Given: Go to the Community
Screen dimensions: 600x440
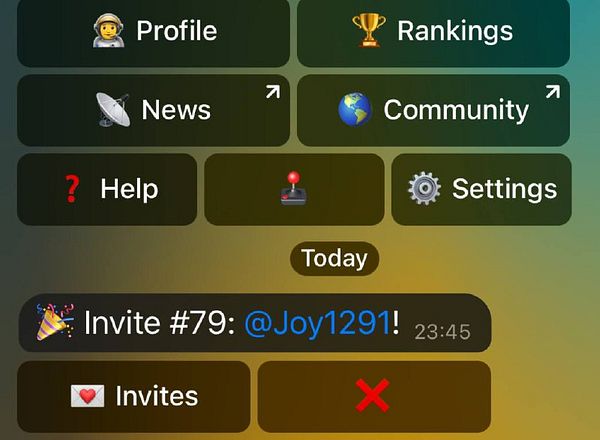Looking at the screenshot, I should click(x=433, y=110).
